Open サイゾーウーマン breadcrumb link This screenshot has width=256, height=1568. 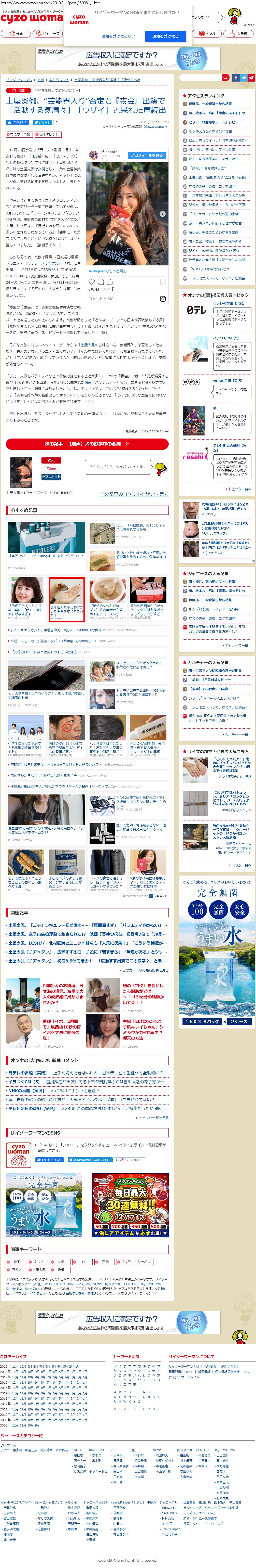[x=19, y=80]
